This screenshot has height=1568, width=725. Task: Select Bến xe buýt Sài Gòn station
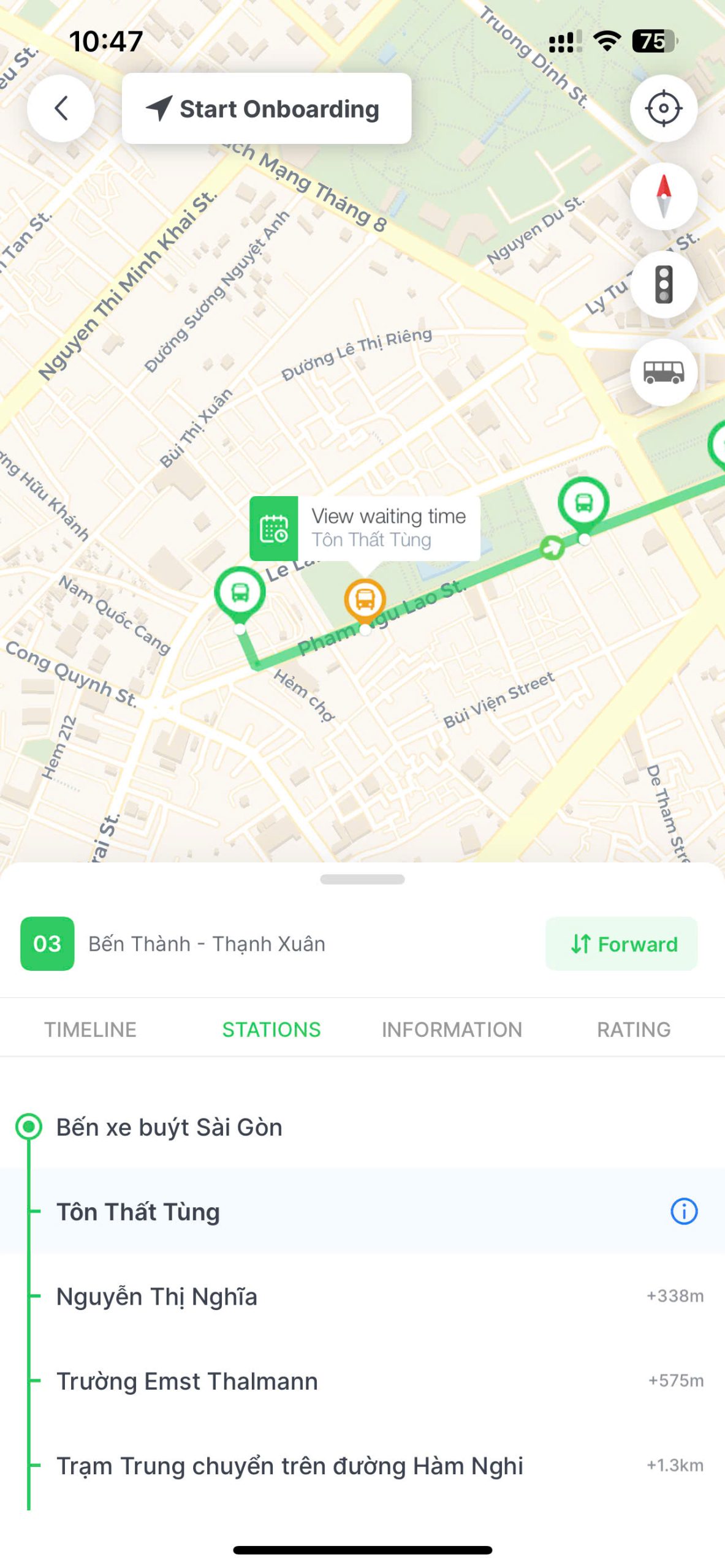tap(169, 1127)
